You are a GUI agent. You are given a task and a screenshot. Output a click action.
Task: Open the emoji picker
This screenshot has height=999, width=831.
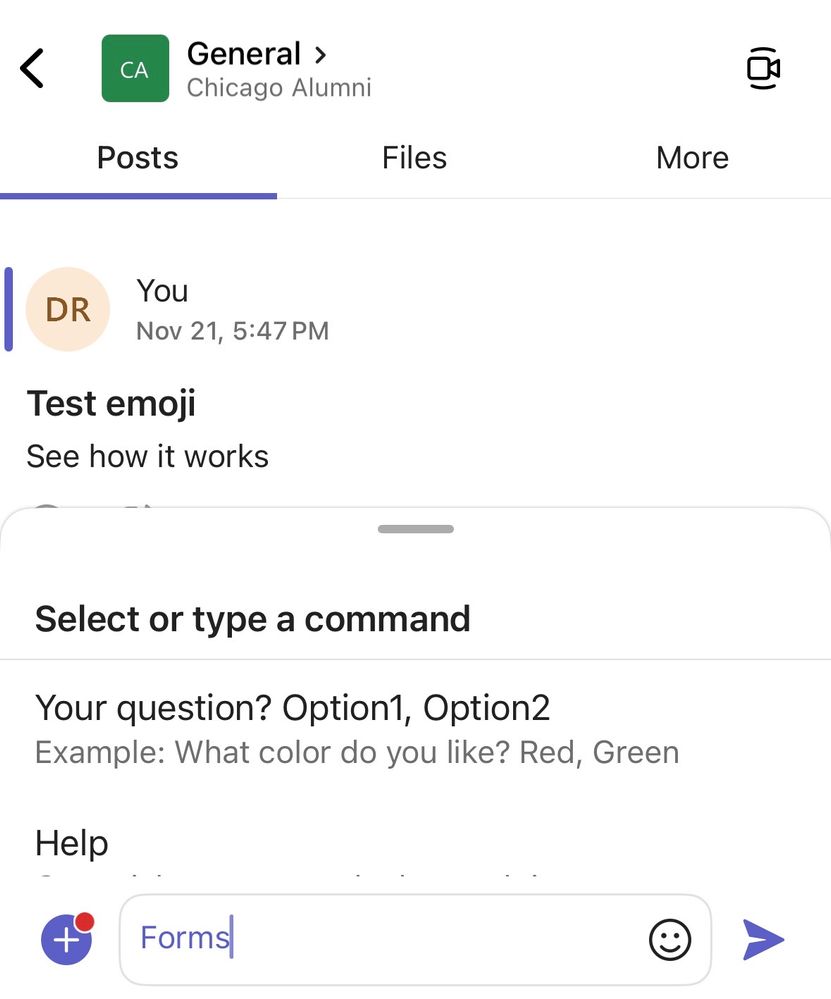670,939
